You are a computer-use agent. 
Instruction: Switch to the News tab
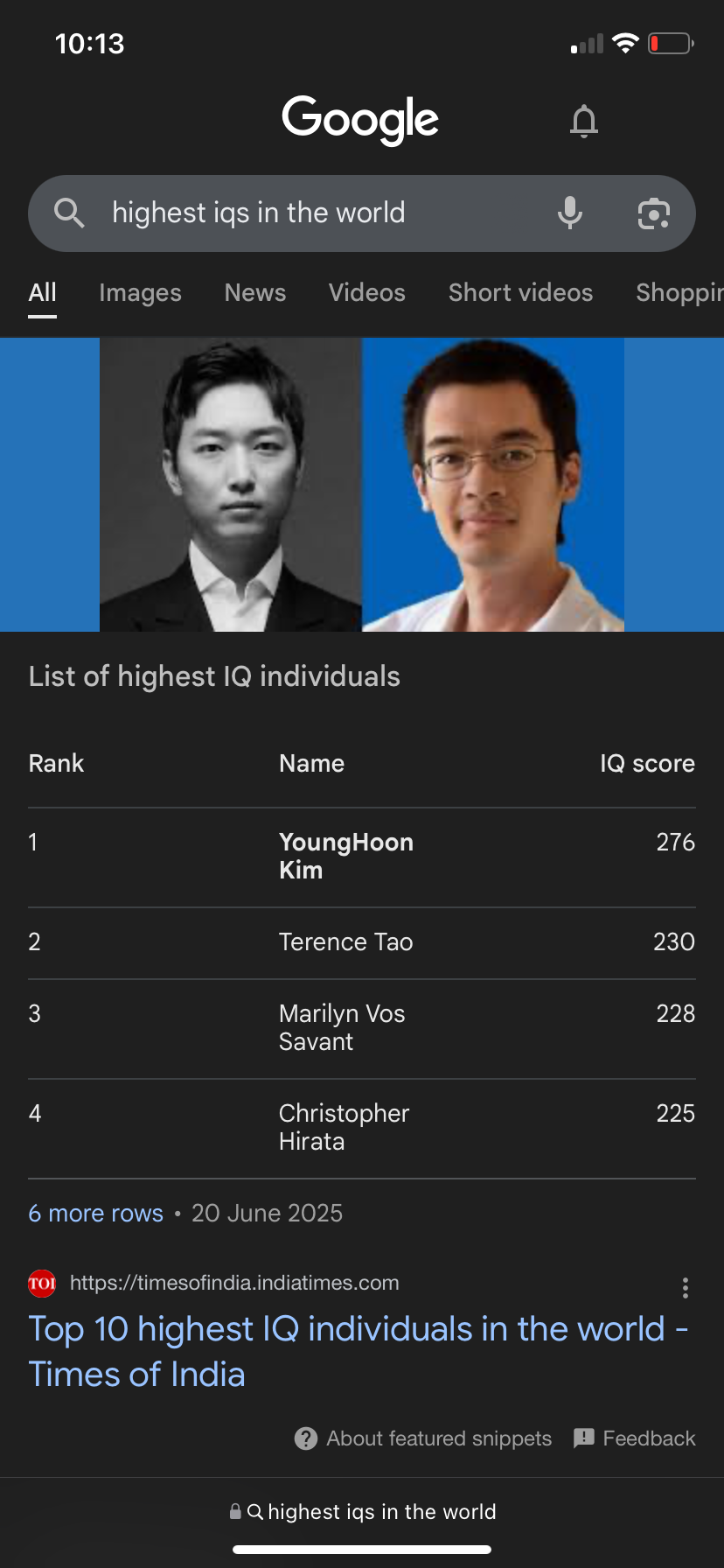click(255, 292)
